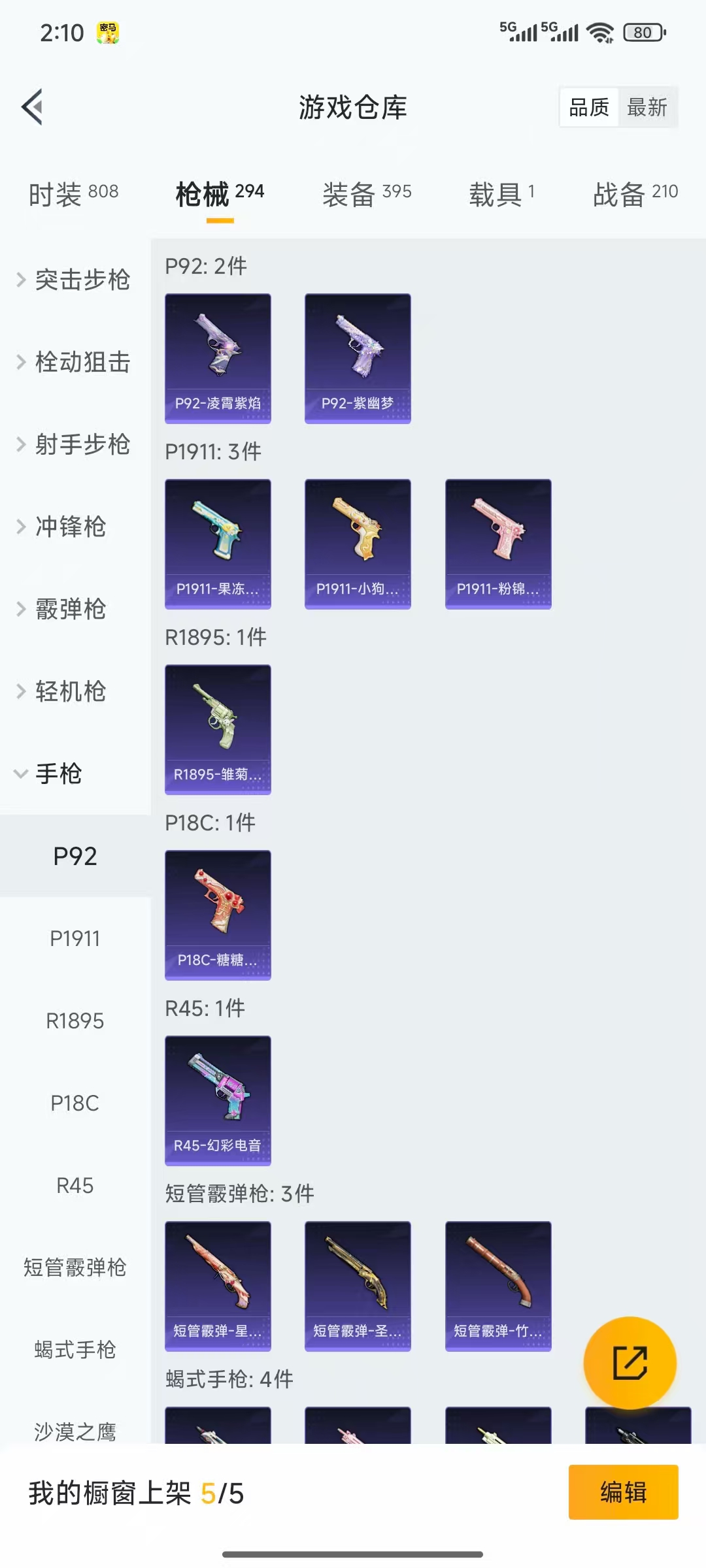Expand the 栓动狙击 category
The width and height of the screenshot is (706, 1568).
click(75, 362)
